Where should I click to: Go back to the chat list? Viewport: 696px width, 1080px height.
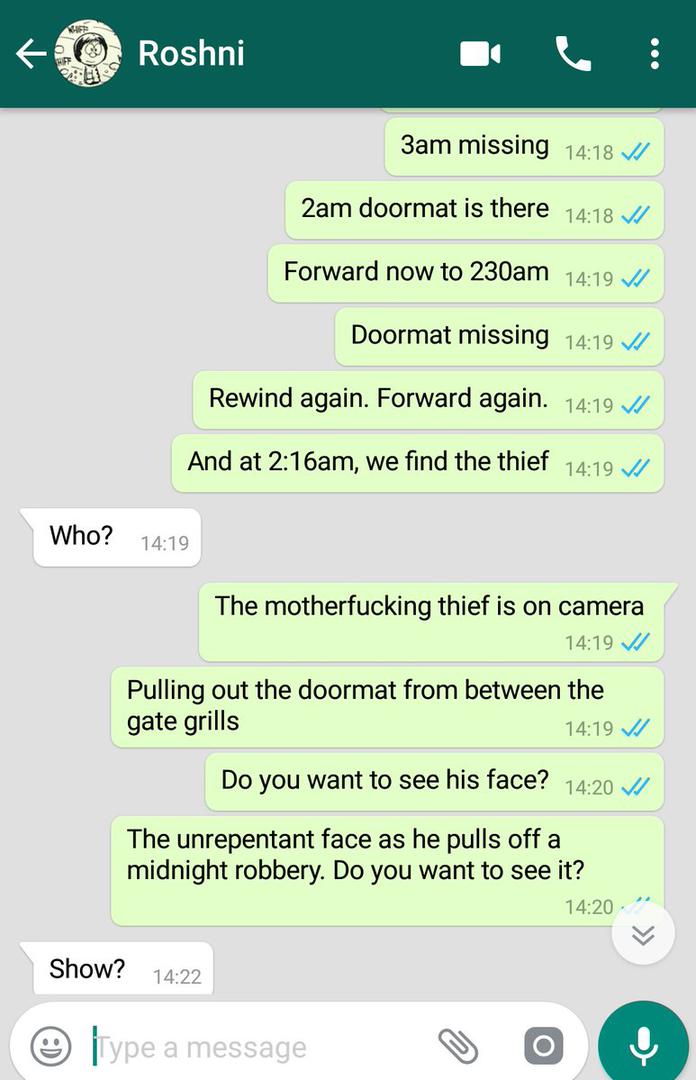[31, 54]
